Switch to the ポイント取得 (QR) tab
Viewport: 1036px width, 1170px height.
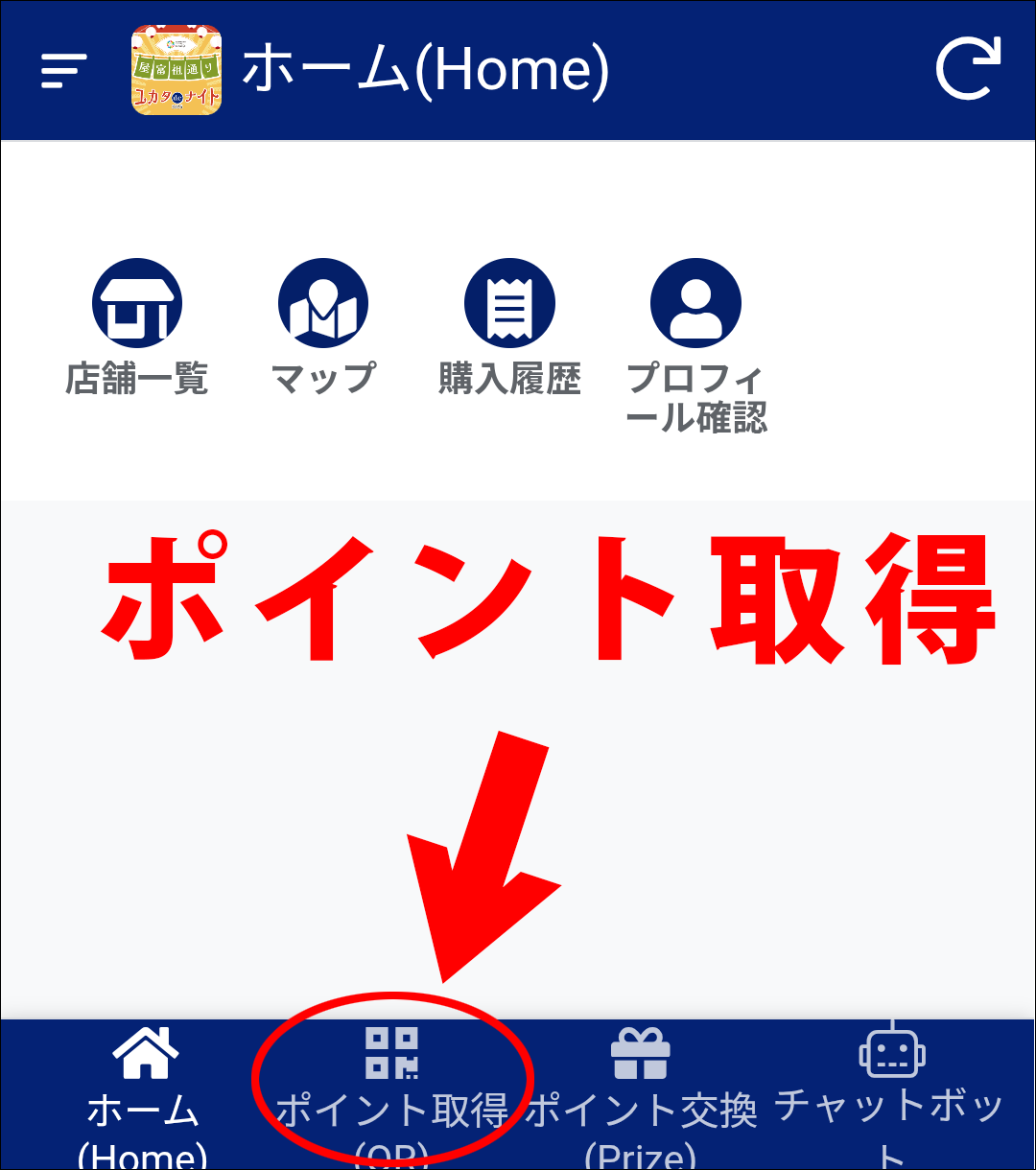[x=391, y=1095]
